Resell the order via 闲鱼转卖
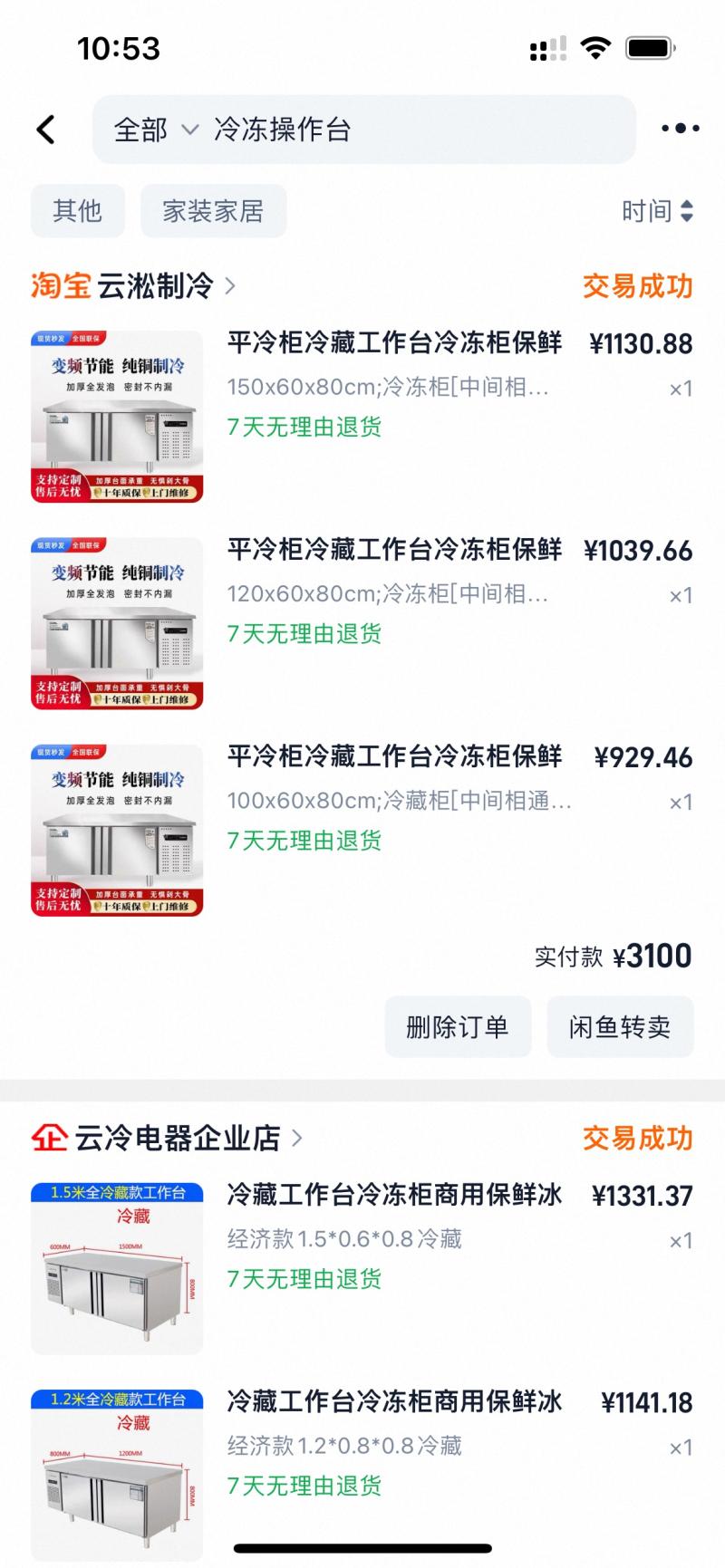 coord(620,1027)
